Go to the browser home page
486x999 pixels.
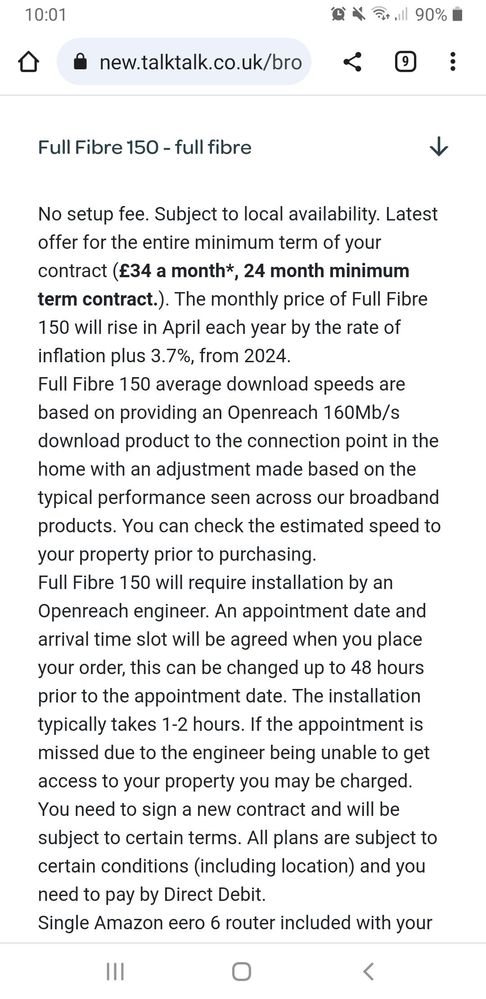click(29, 62)
